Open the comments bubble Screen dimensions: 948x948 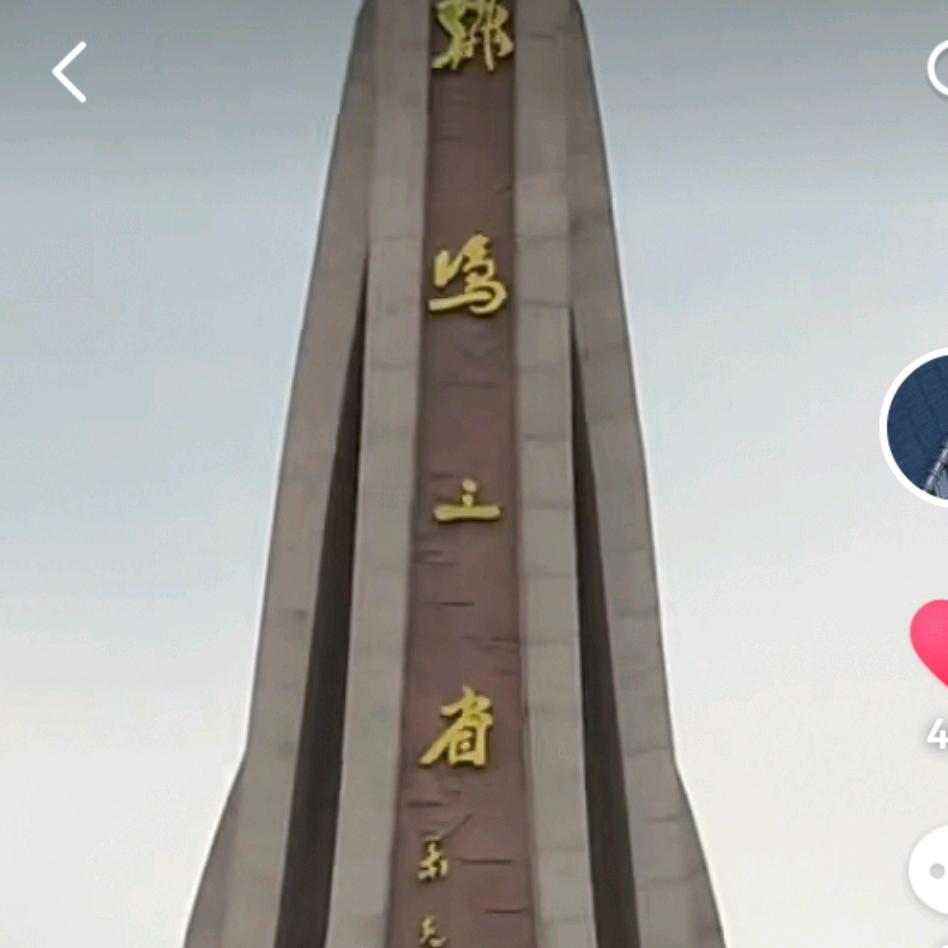pos(929,870)
